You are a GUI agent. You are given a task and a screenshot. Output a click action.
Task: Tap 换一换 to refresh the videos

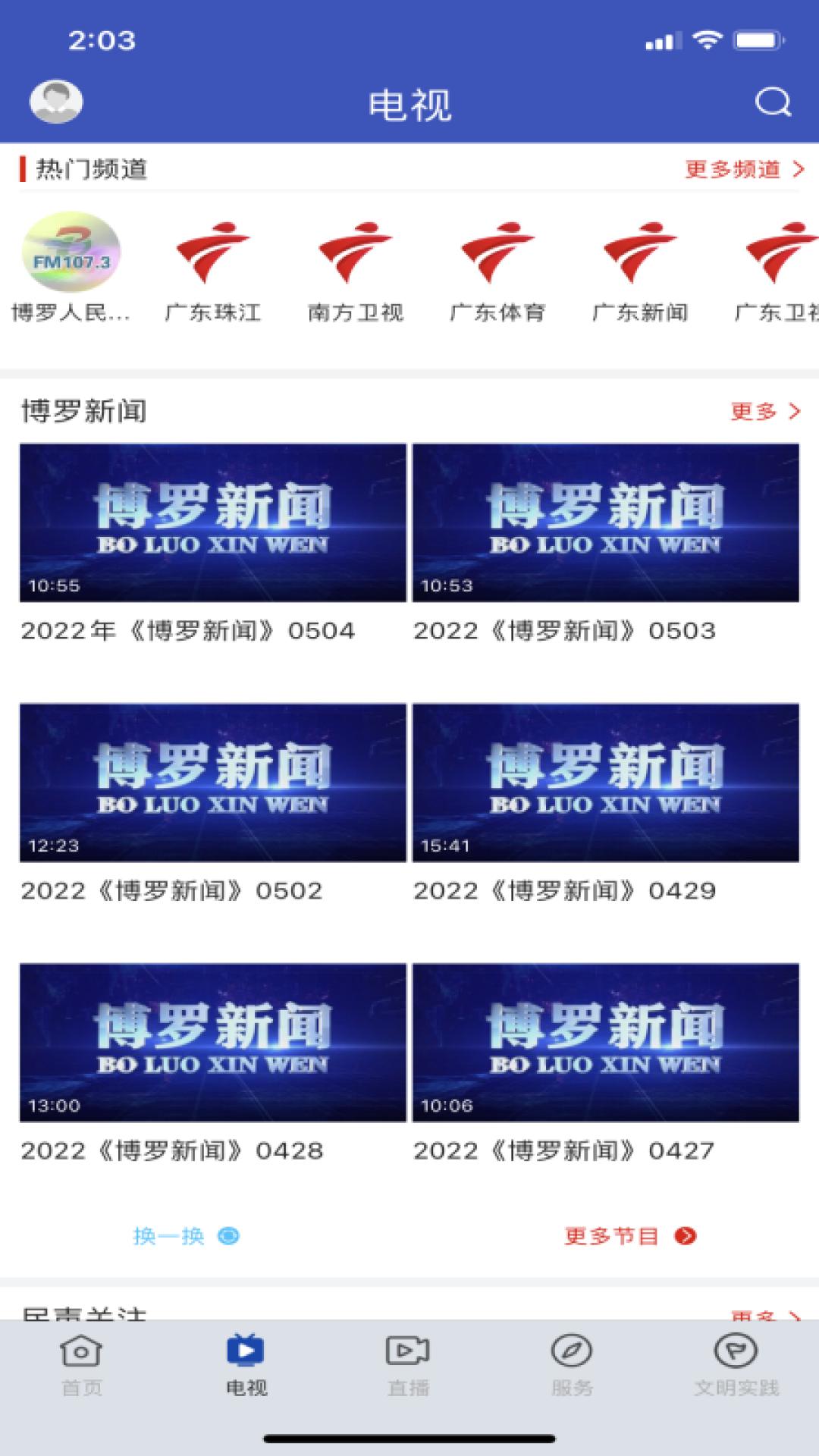[186, 1237]
